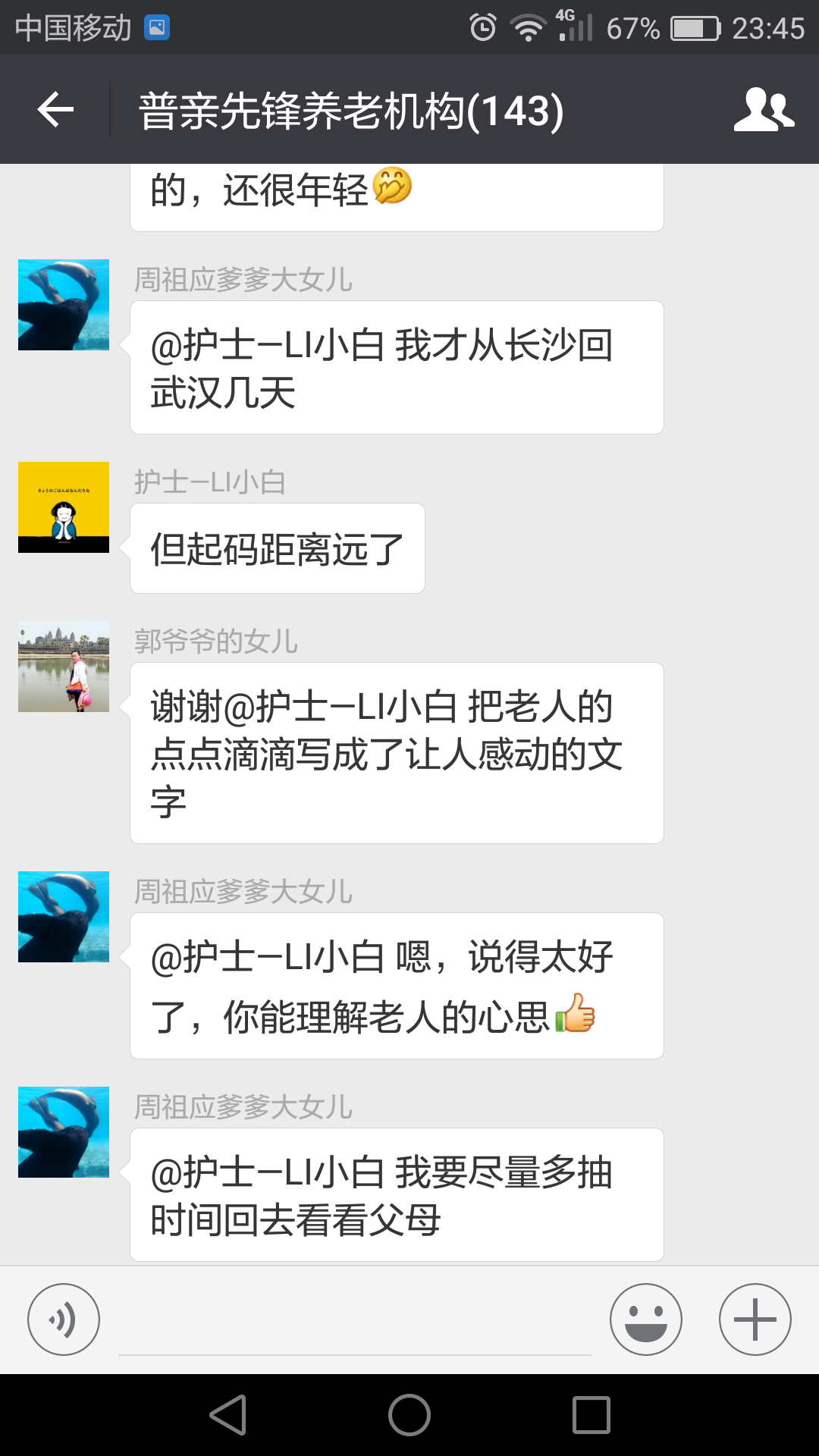Viewport: 819px width, 1456px height.
Task: Open the recent apps overview
Action: pyautogui.click(x=591, y=1415)
